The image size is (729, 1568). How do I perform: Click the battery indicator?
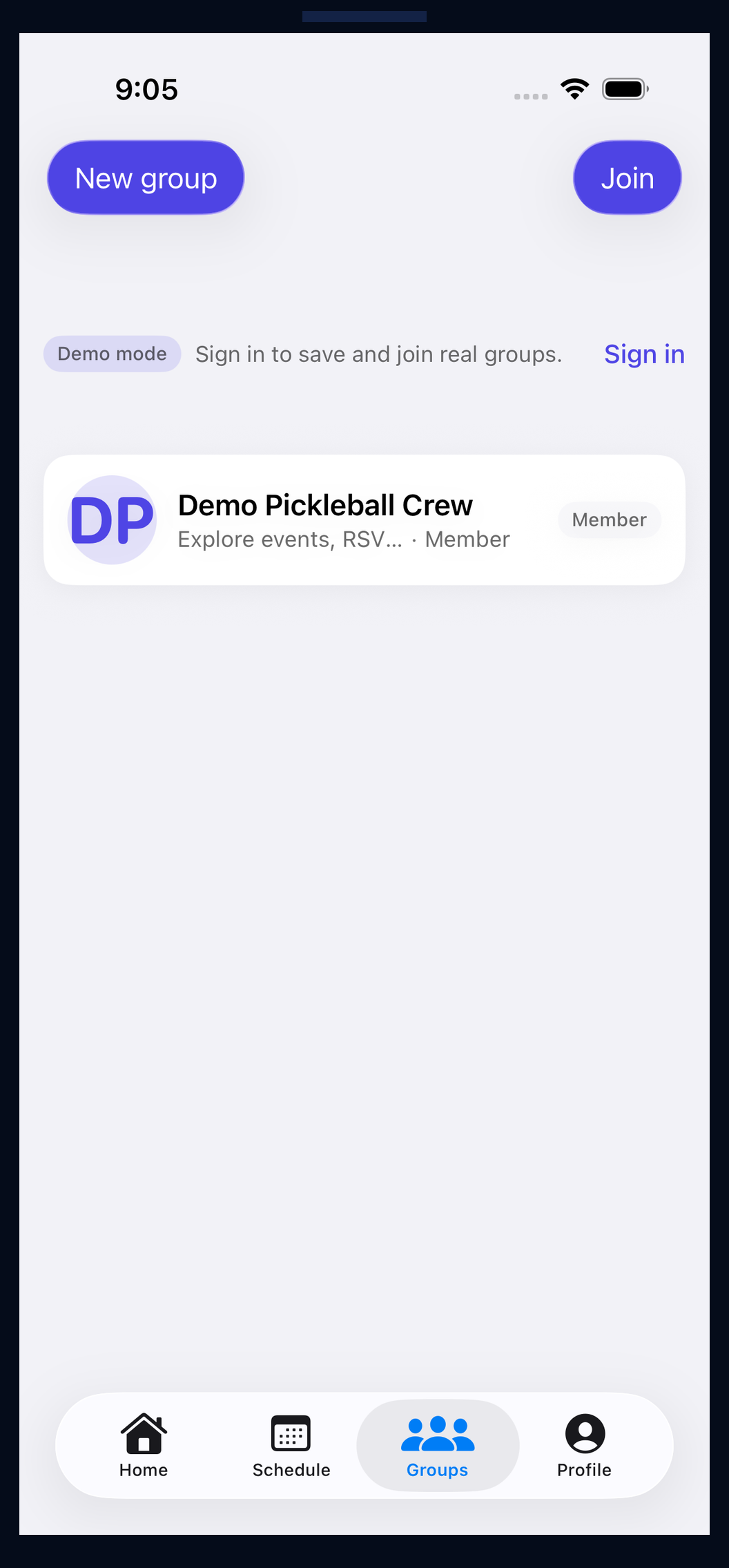click(623, 88)
